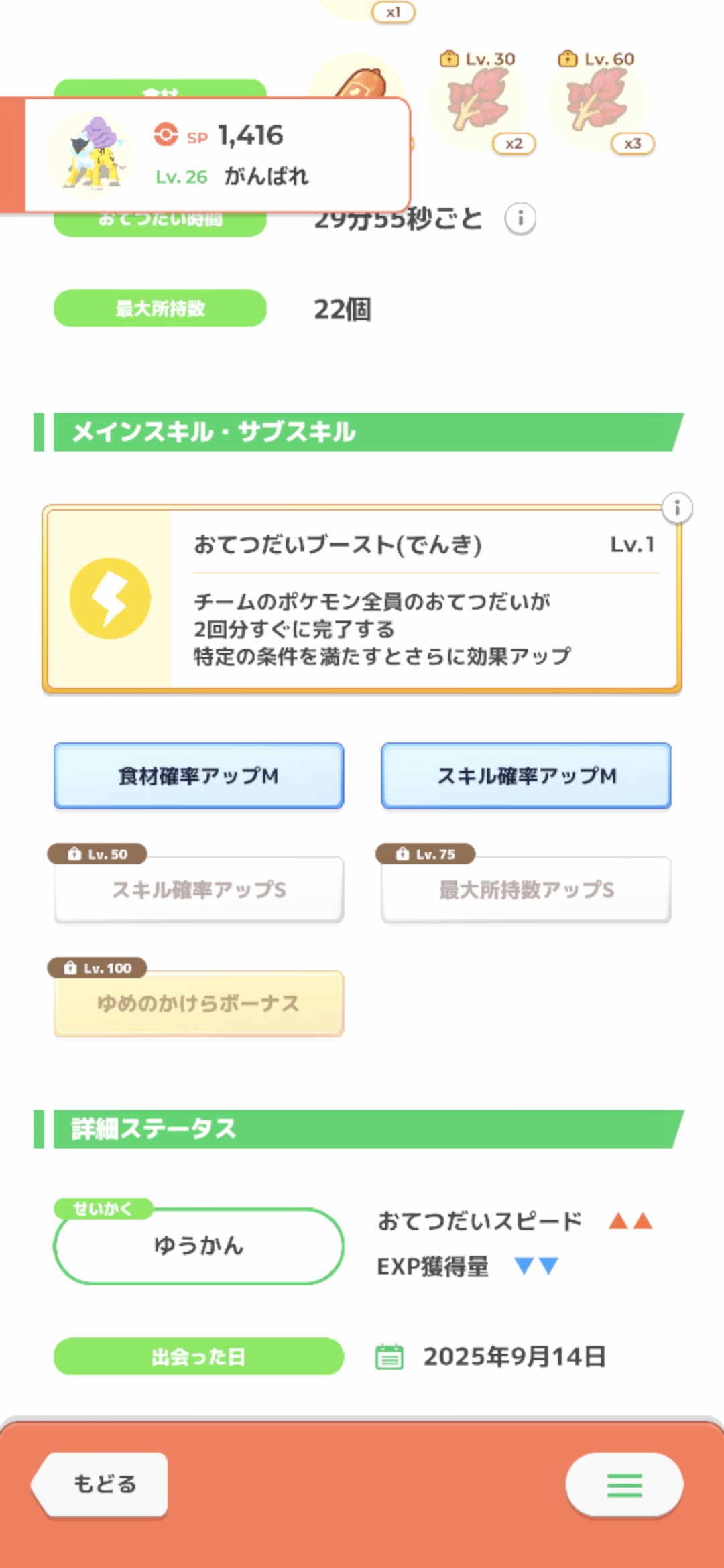The image size is (724, 1568).
Task: Tap the locked 最大所持数アップS sub skill
Action: (x=526, y=889)
